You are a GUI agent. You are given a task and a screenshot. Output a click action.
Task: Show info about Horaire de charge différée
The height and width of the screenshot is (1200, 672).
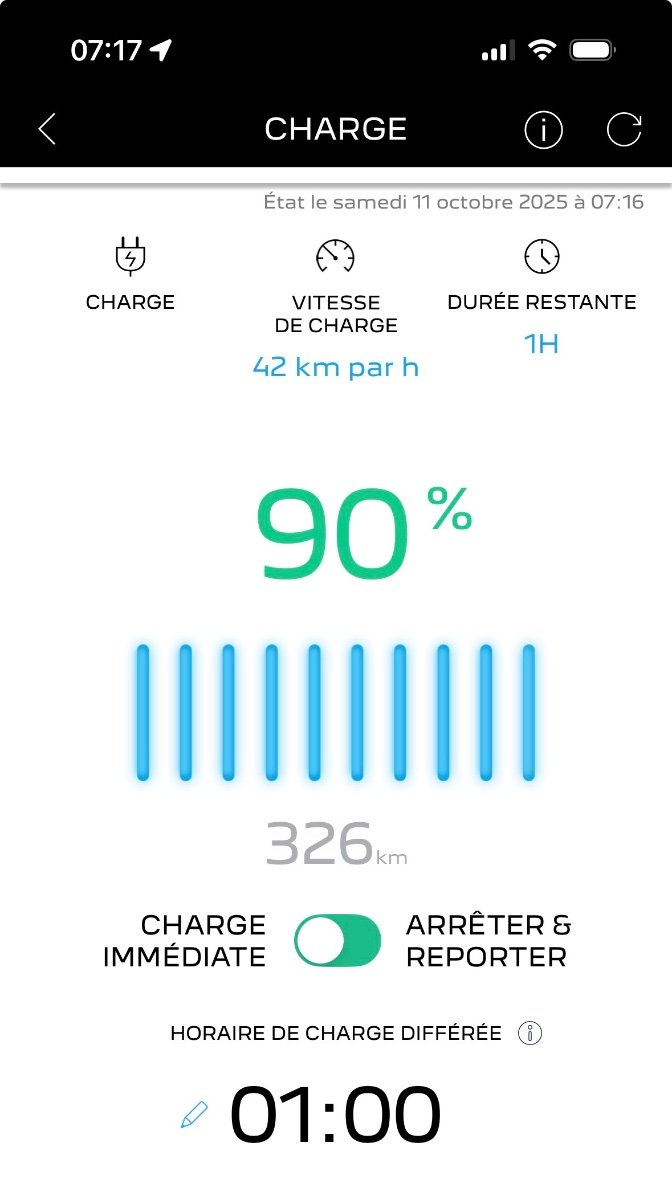tap(530, 1034)
